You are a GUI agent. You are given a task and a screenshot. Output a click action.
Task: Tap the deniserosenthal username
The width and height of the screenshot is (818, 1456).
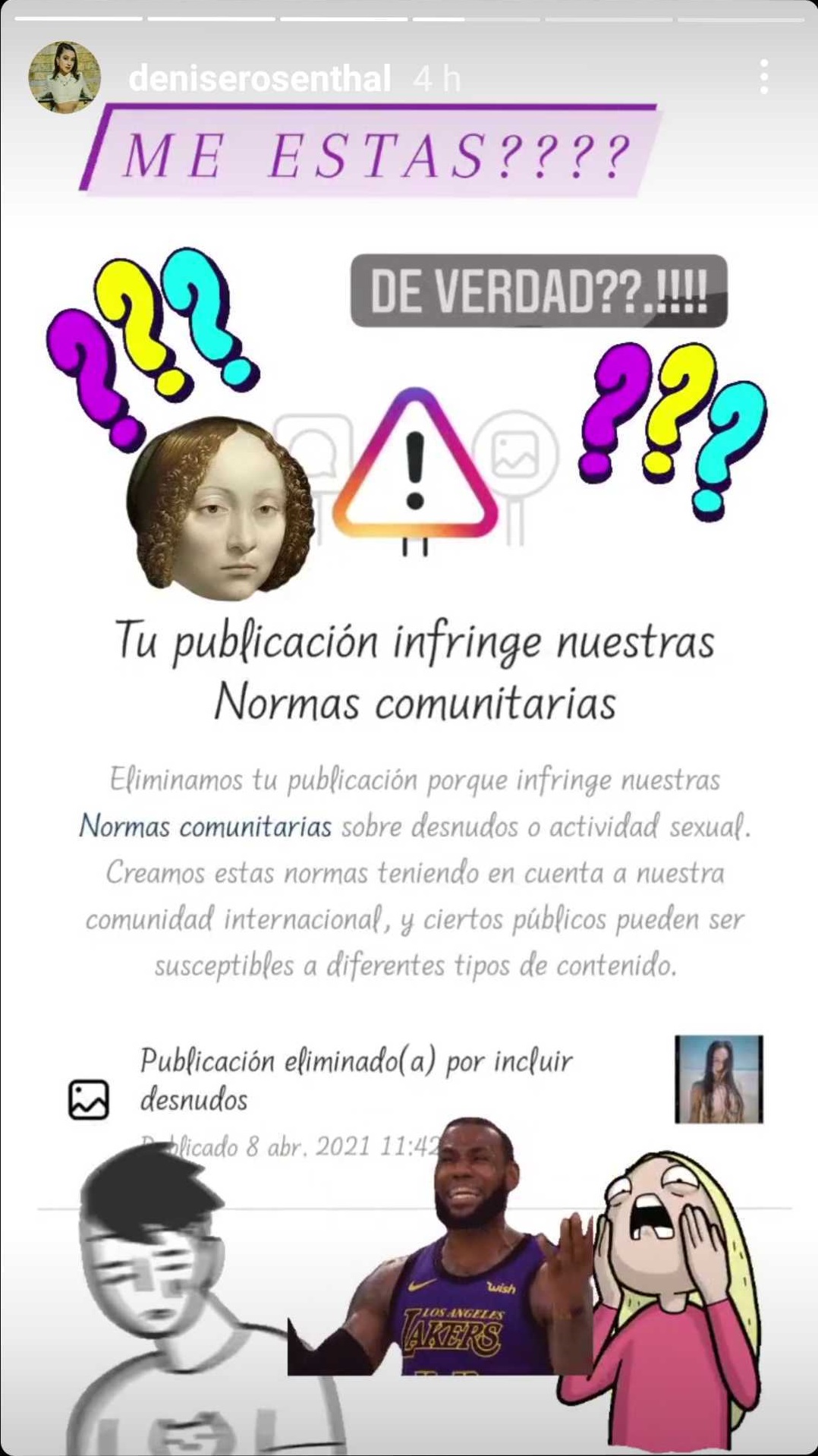[x=260, y=79]
